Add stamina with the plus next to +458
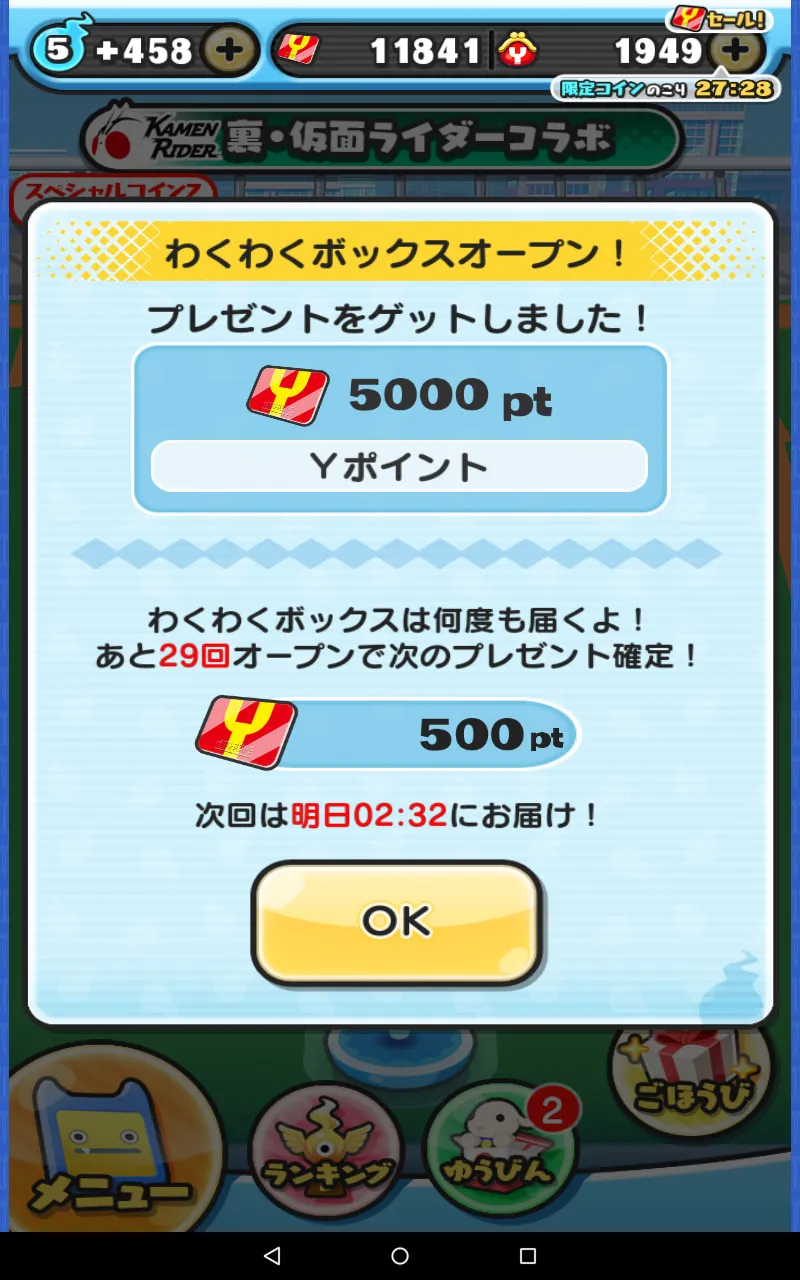This screenshot has height=1280, width=800. point(230,51)
